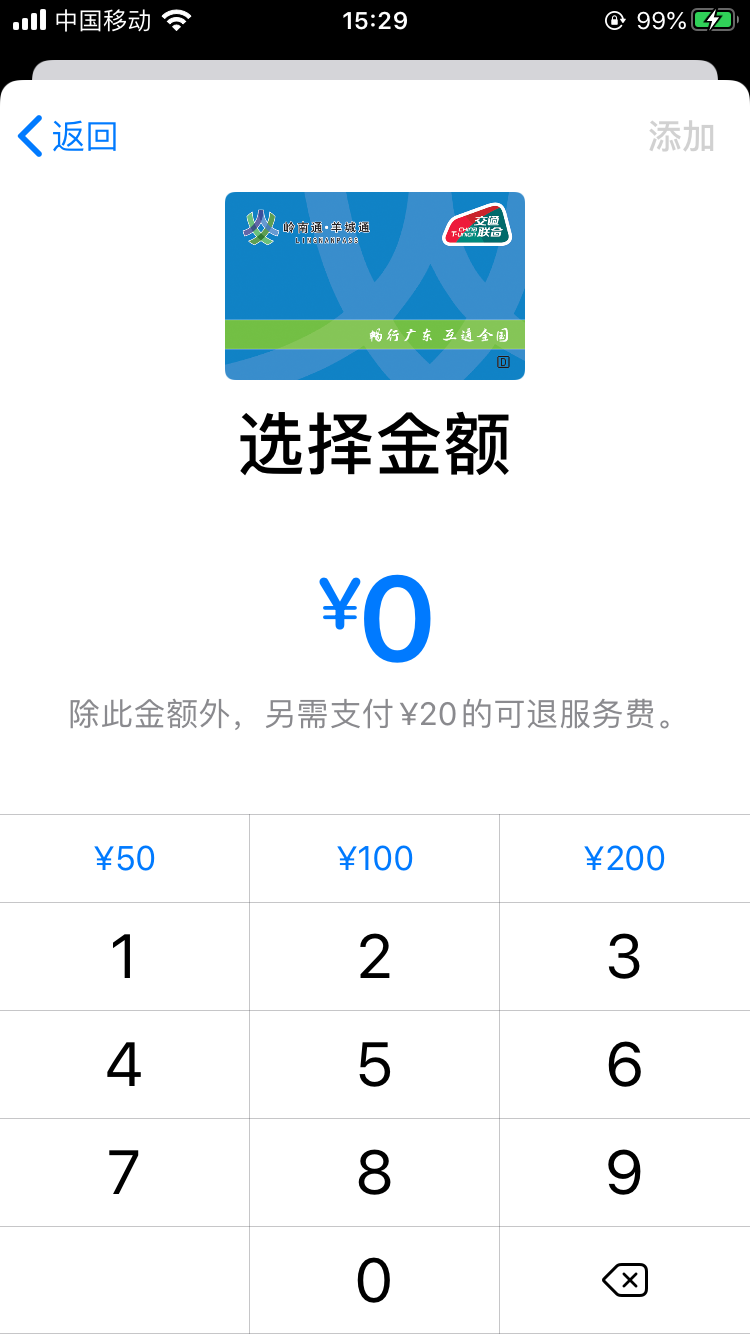Tap the transit card image thumbnail
750x1334 pixels.
point(374,285)
